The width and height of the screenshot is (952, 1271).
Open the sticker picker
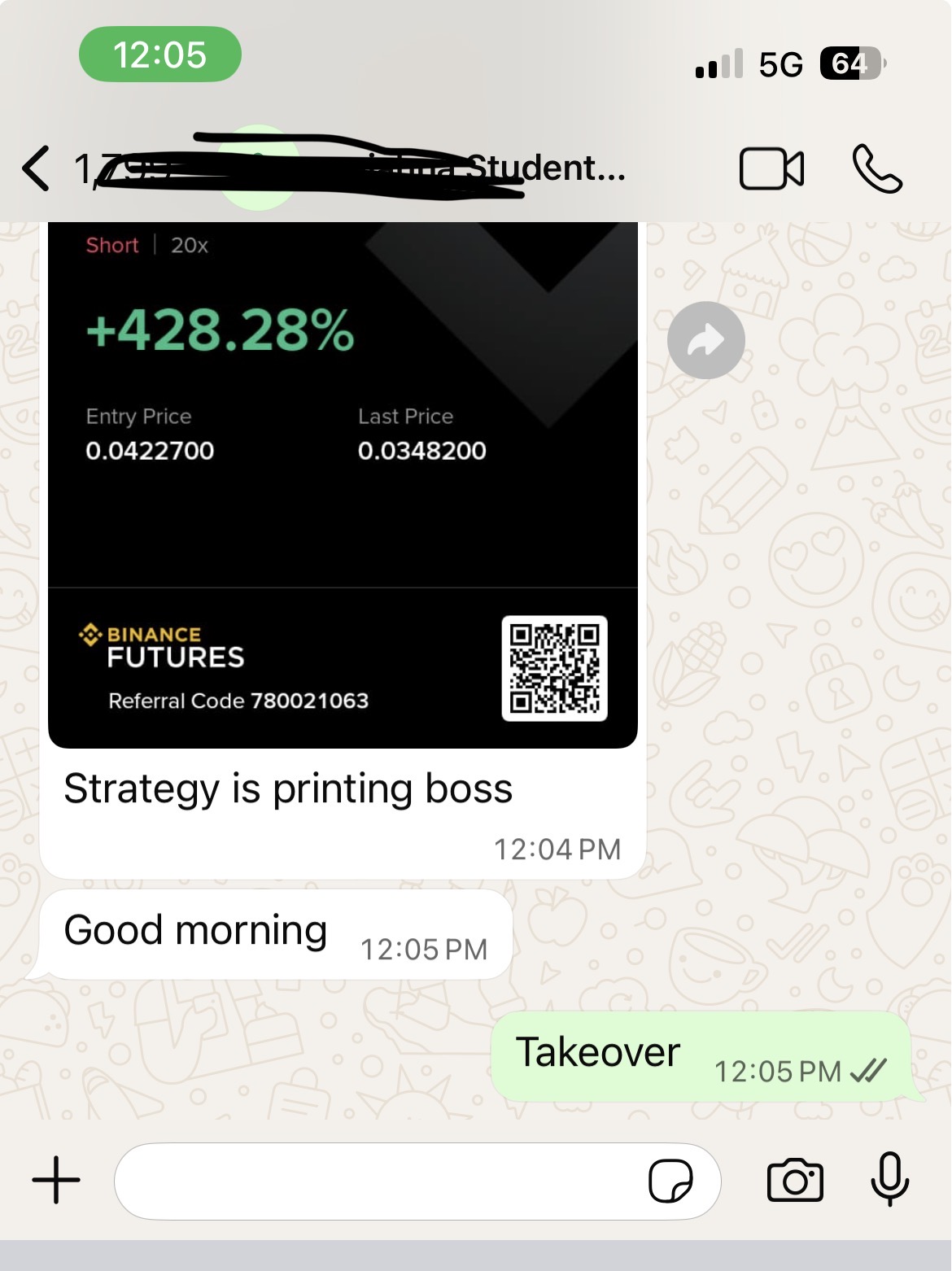[670, 1181]
